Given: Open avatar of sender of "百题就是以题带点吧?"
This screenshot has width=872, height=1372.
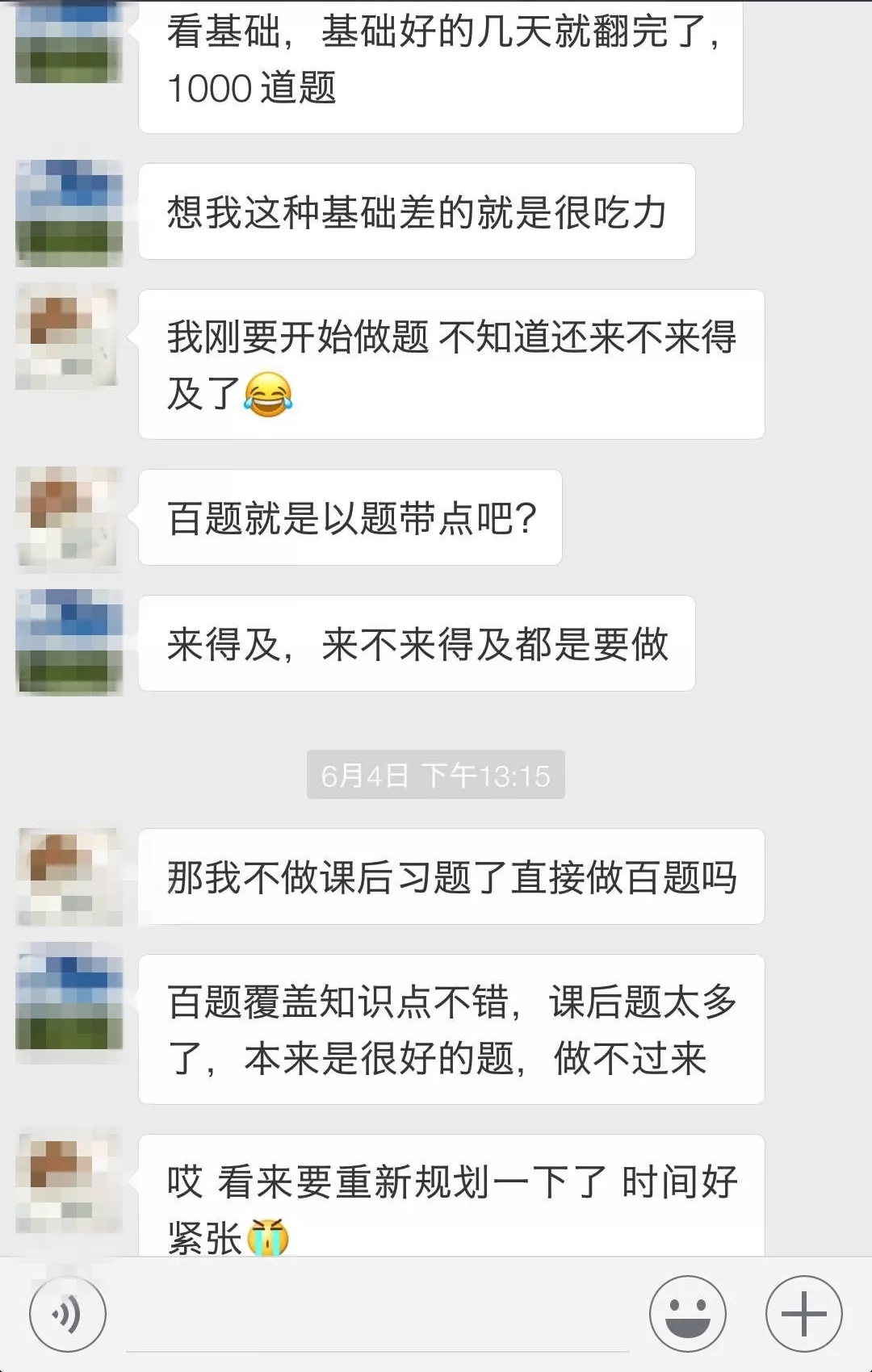Looking at the screenshot, I should click(x=69, y=517).
